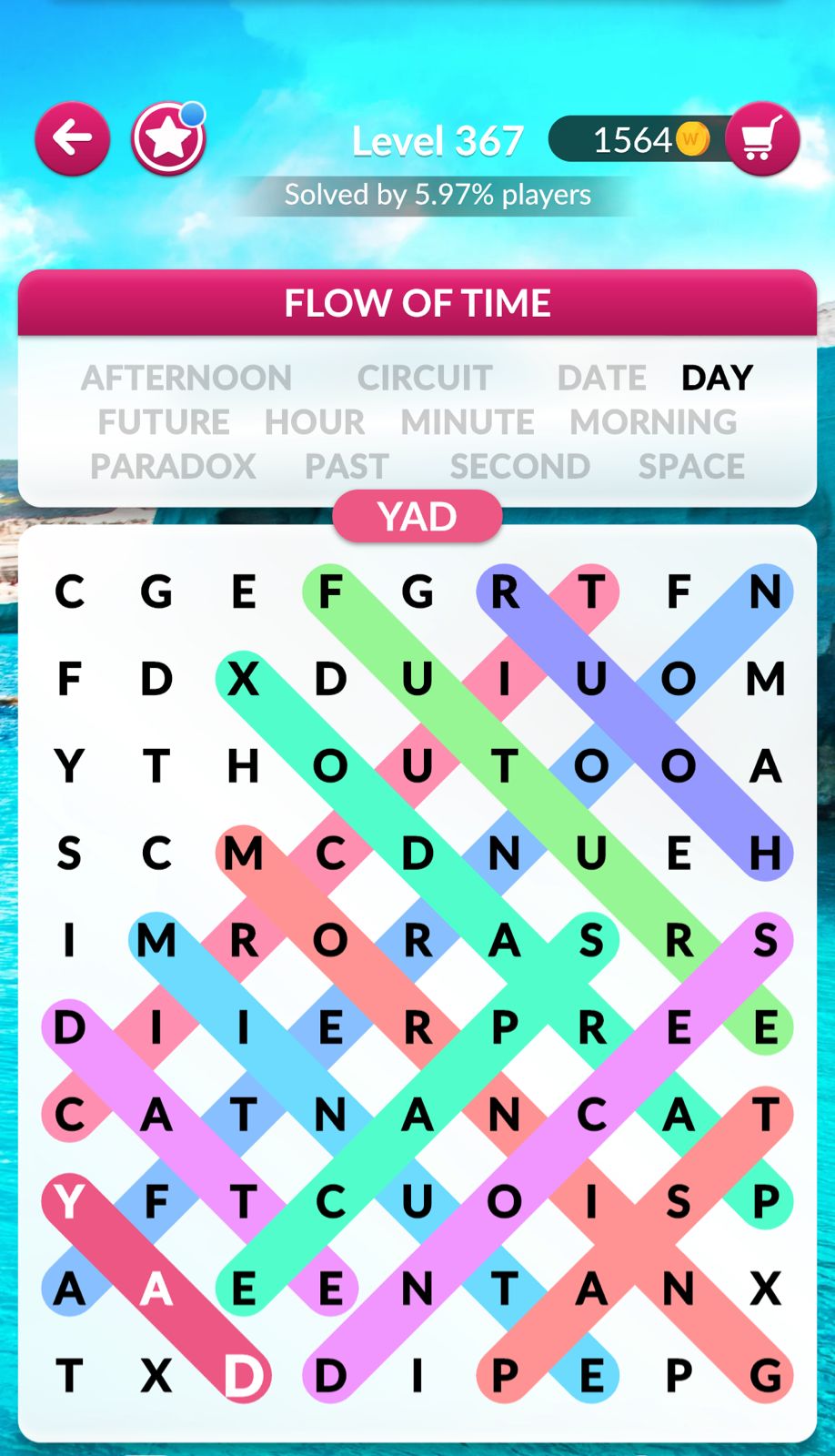Open the star rewards icon
Viewport: 835px width, 1456px height.
click(168, 139)
